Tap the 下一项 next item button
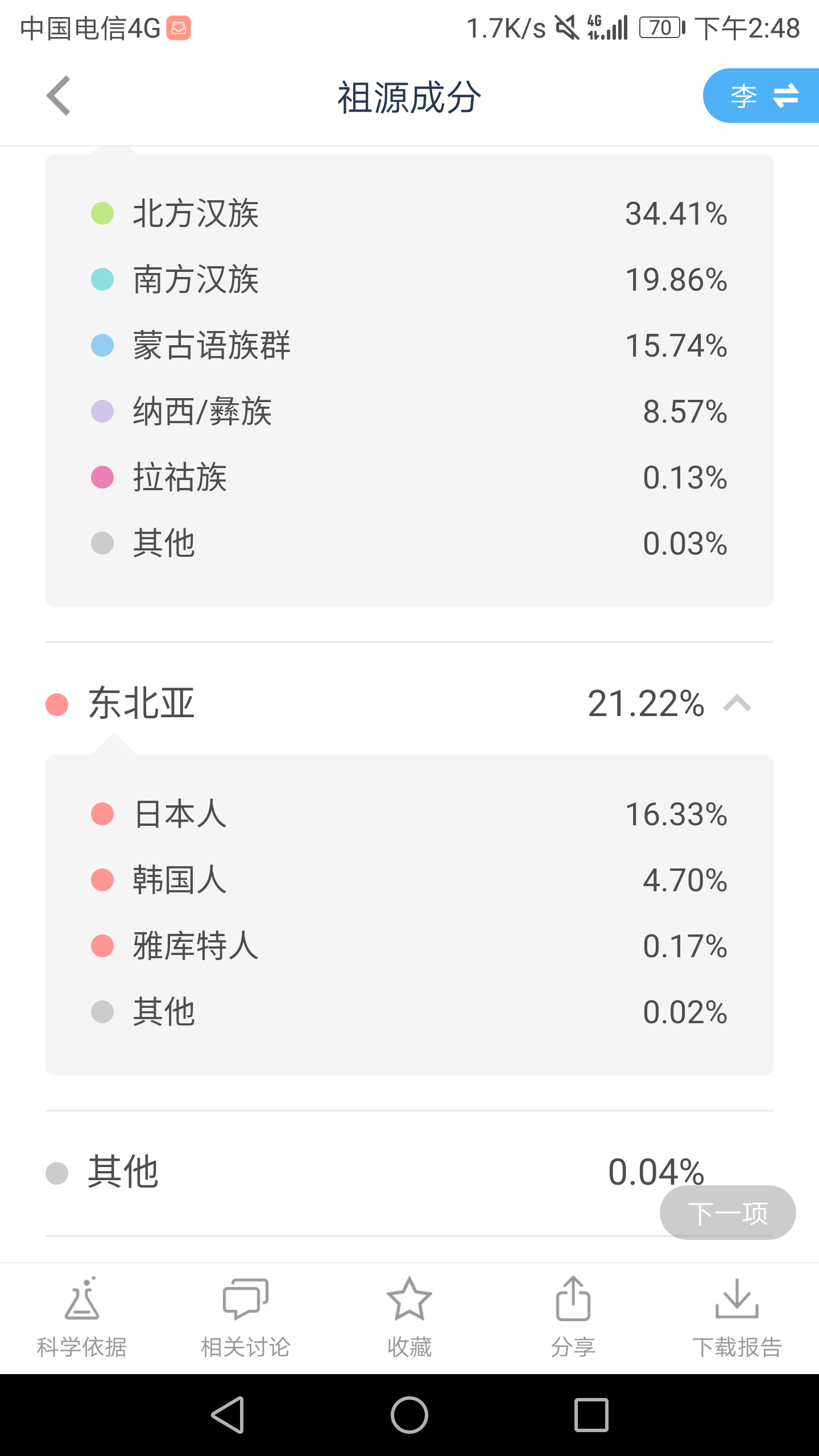 click(727, 1213)
